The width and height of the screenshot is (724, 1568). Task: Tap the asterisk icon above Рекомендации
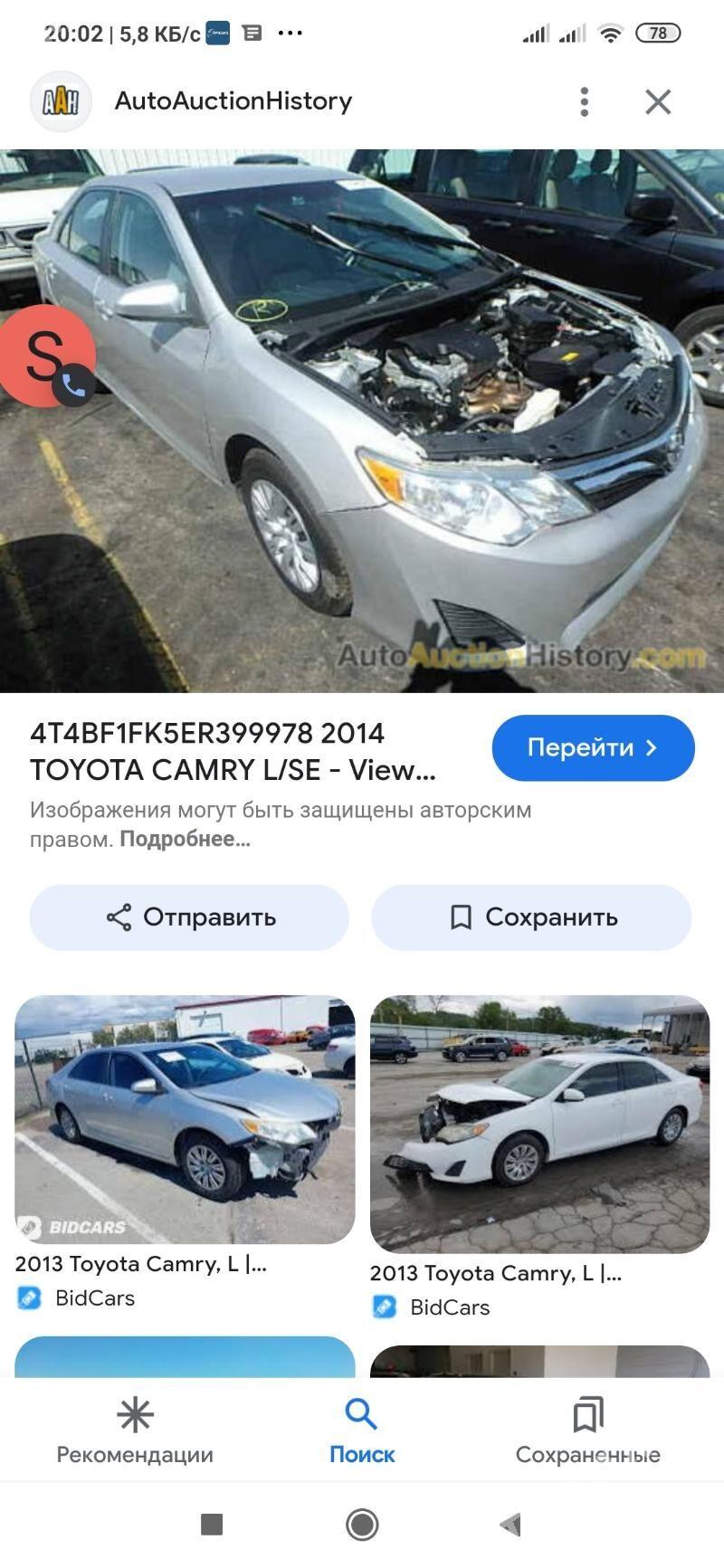135,1412
